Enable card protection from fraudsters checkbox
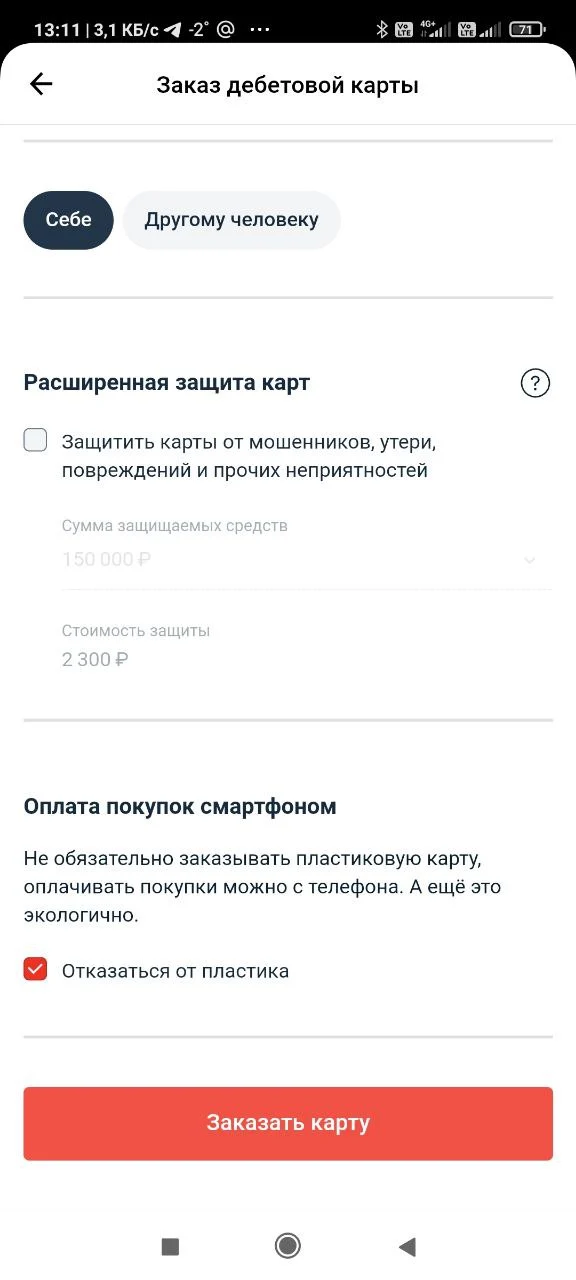 pos(35,440)
